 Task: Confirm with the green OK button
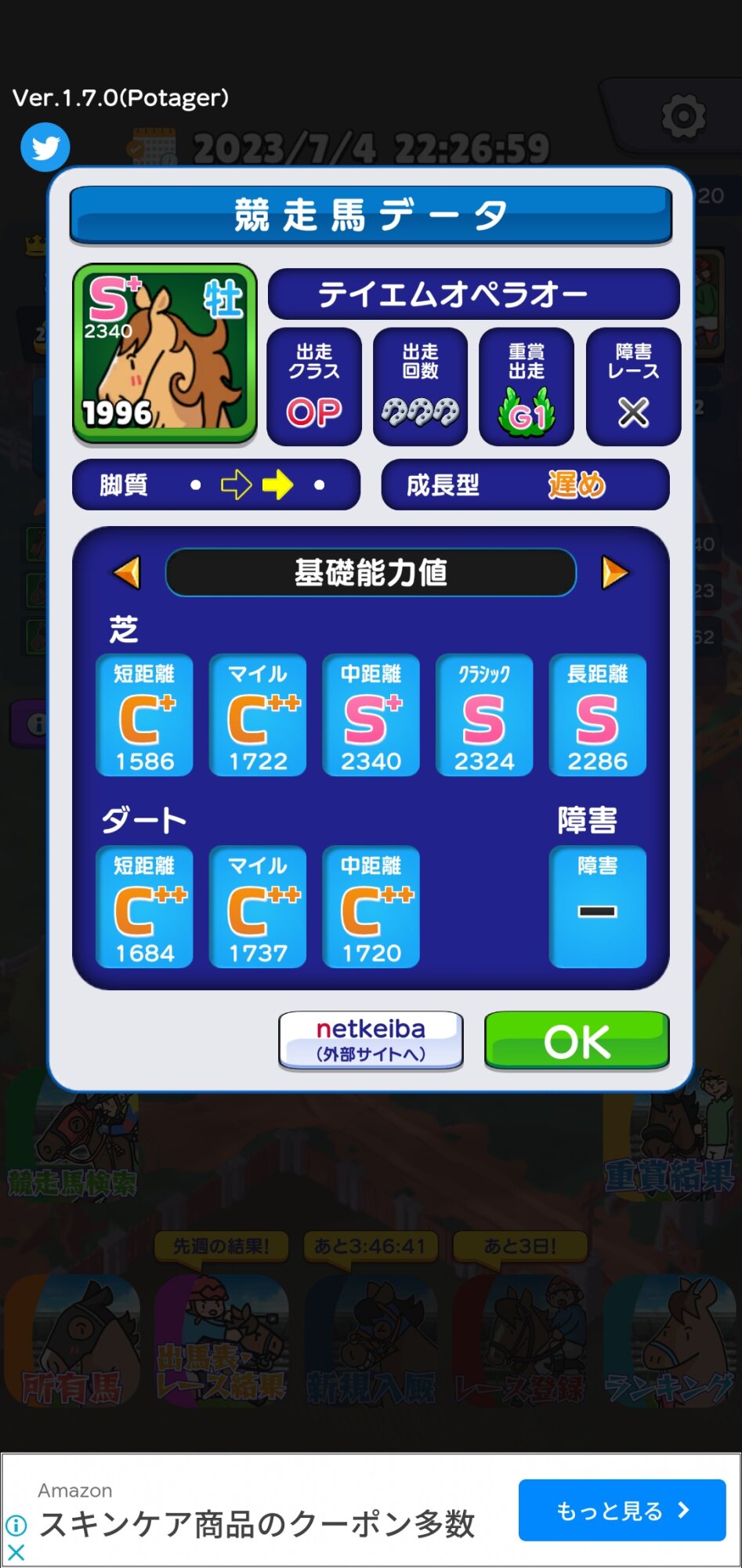click(577, 1040)
